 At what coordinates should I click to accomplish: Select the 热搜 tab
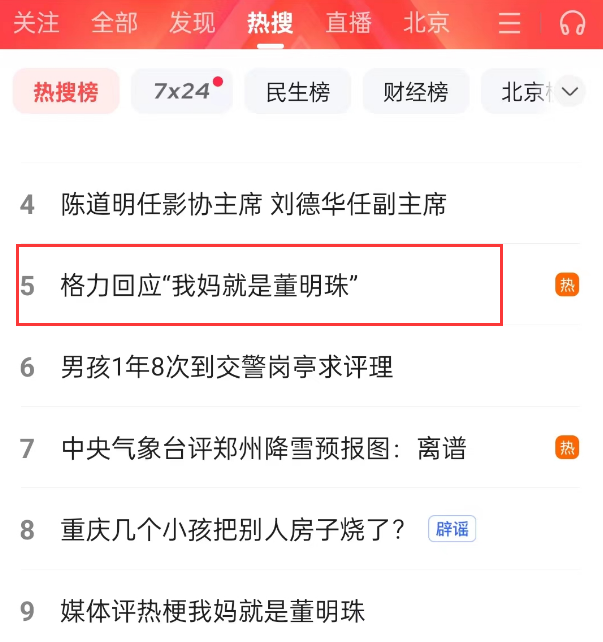pyautogui.click(x=270, y=23)
